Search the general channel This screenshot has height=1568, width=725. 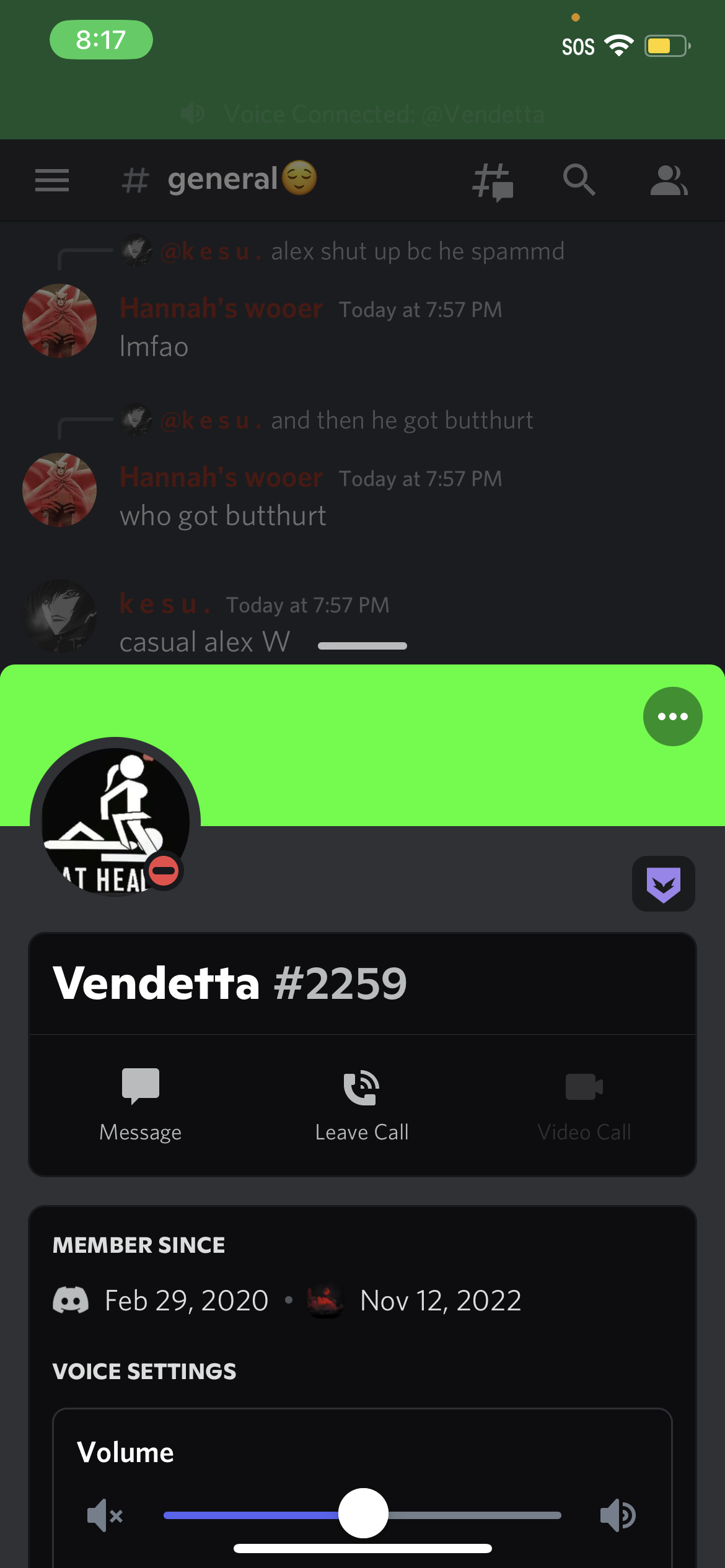pyautogui.click(x=579, y=180)
